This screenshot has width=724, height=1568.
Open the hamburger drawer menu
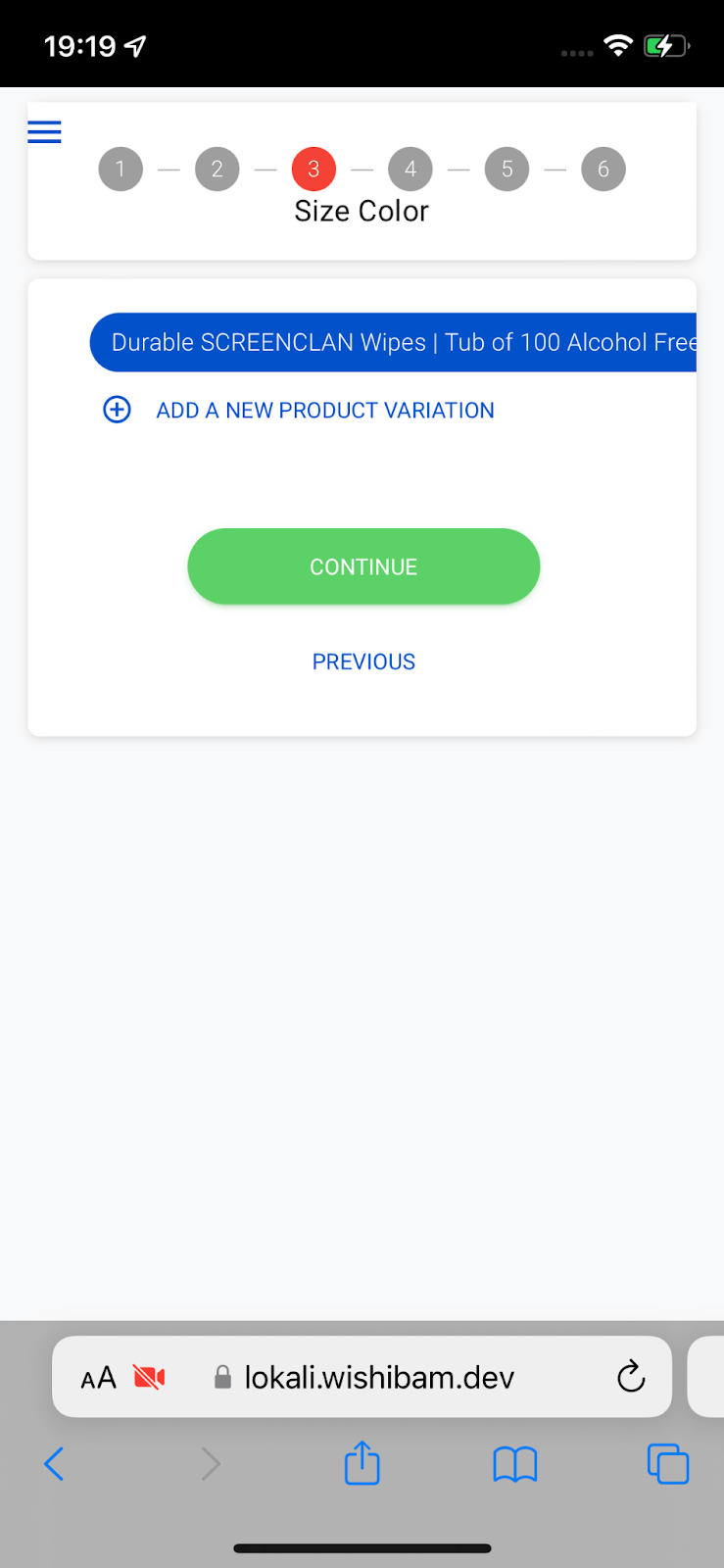(x=44, y=131)
